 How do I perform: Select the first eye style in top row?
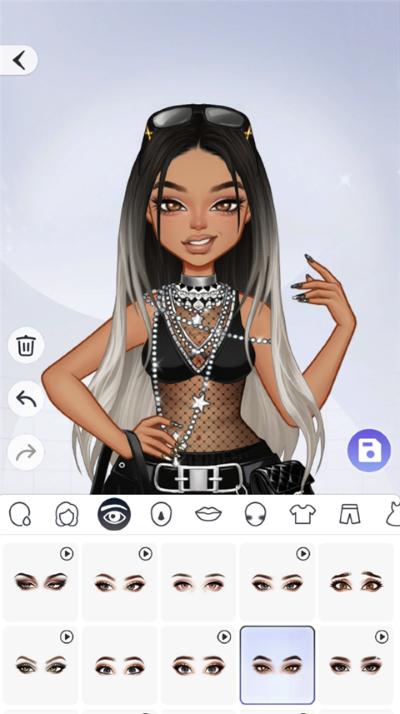(41, 581)
